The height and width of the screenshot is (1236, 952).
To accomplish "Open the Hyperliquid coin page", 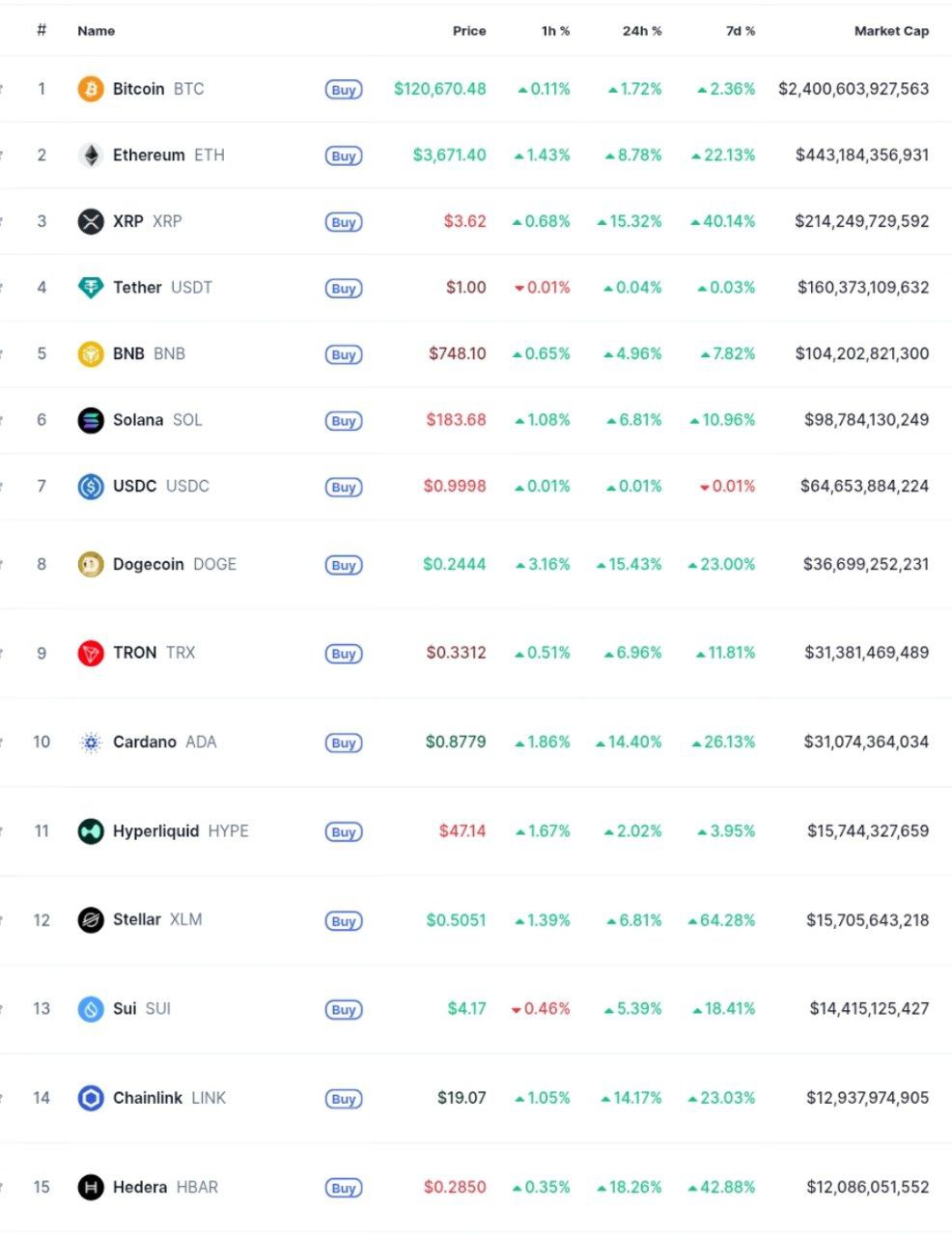I will coord(155,831).
